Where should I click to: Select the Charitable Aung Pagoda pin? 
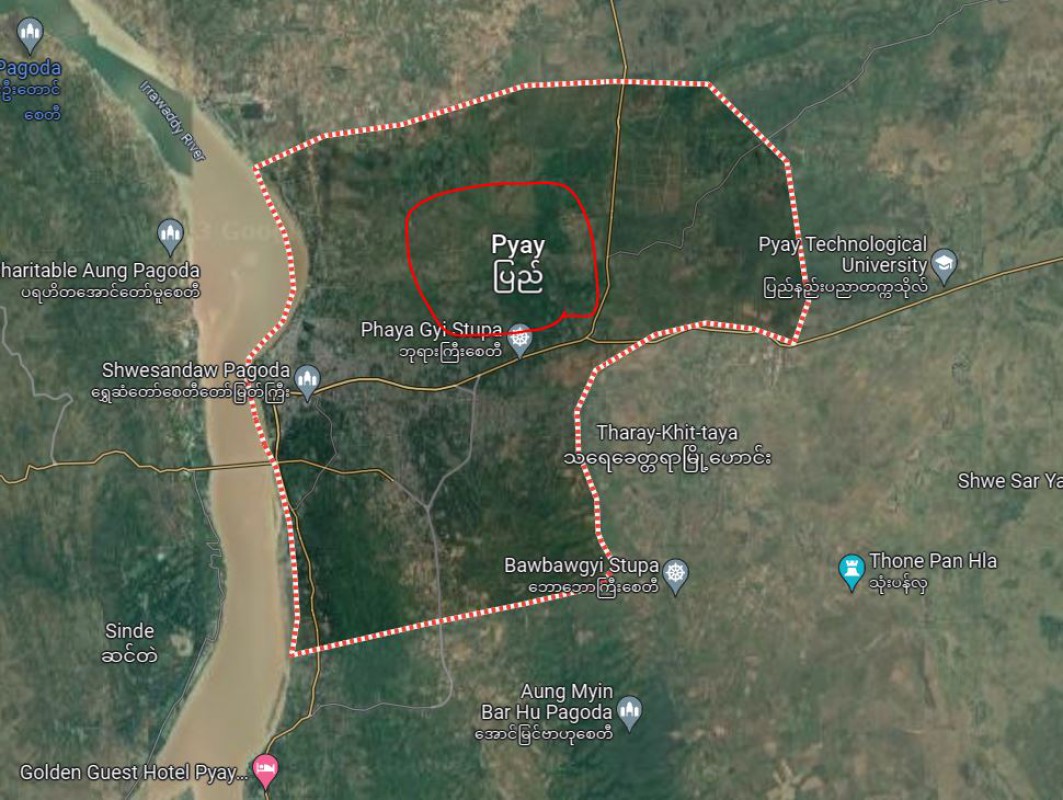click(171, 236)
